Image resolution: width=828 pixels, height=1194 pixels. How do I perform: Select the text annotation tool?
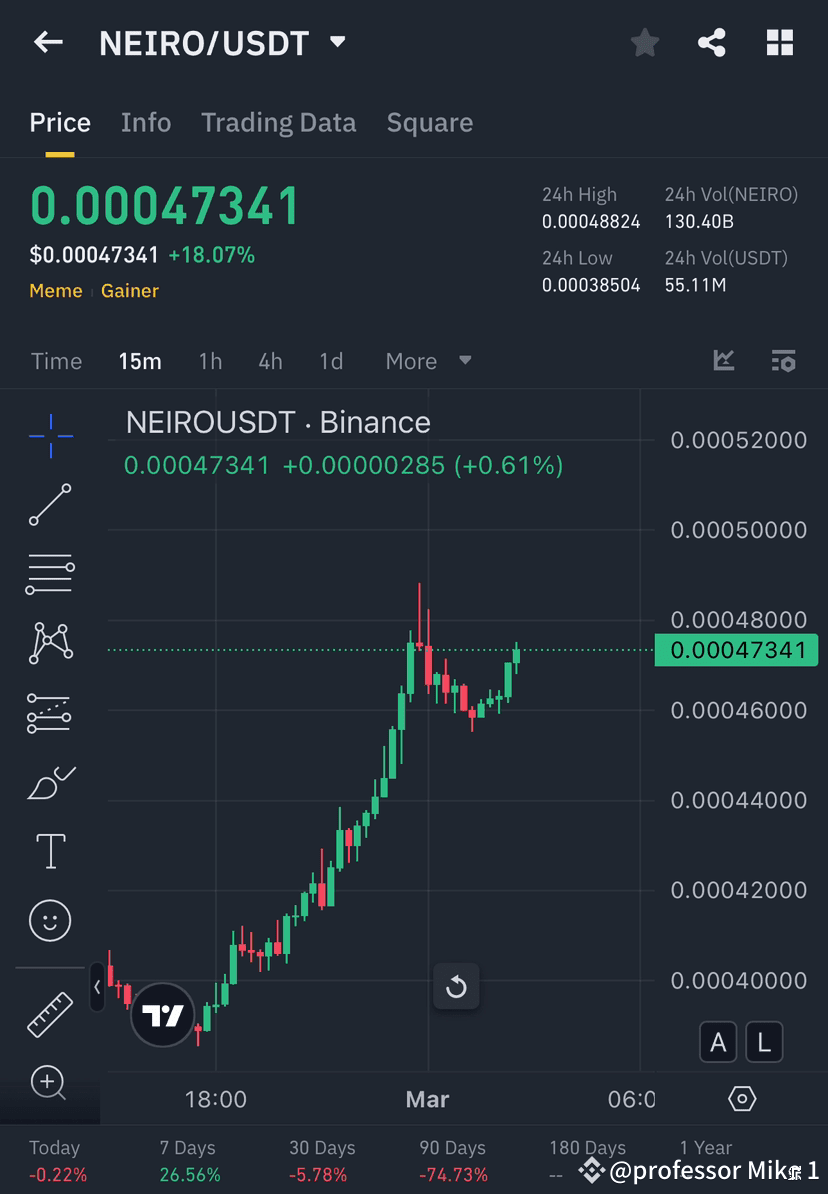click(x=50, y=850)
